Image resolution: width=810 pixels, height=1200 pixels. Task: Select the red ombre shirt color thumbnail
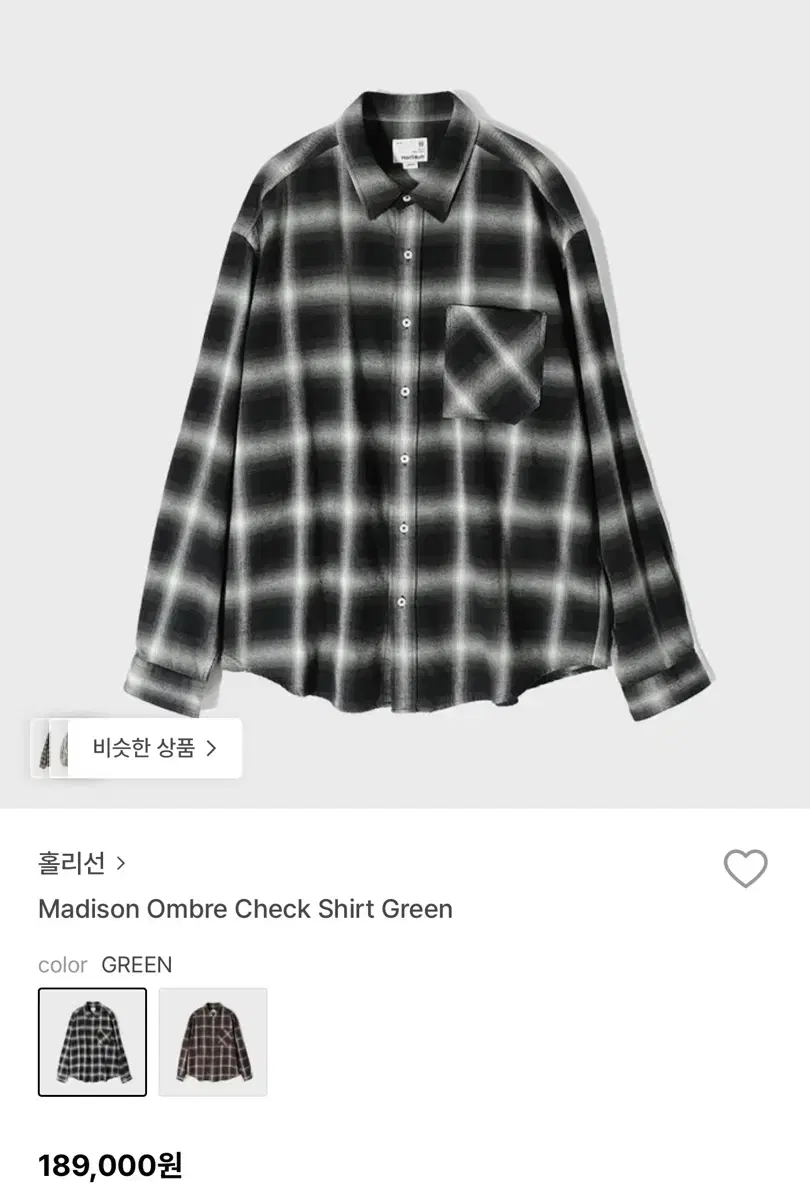pos(213,1041)
